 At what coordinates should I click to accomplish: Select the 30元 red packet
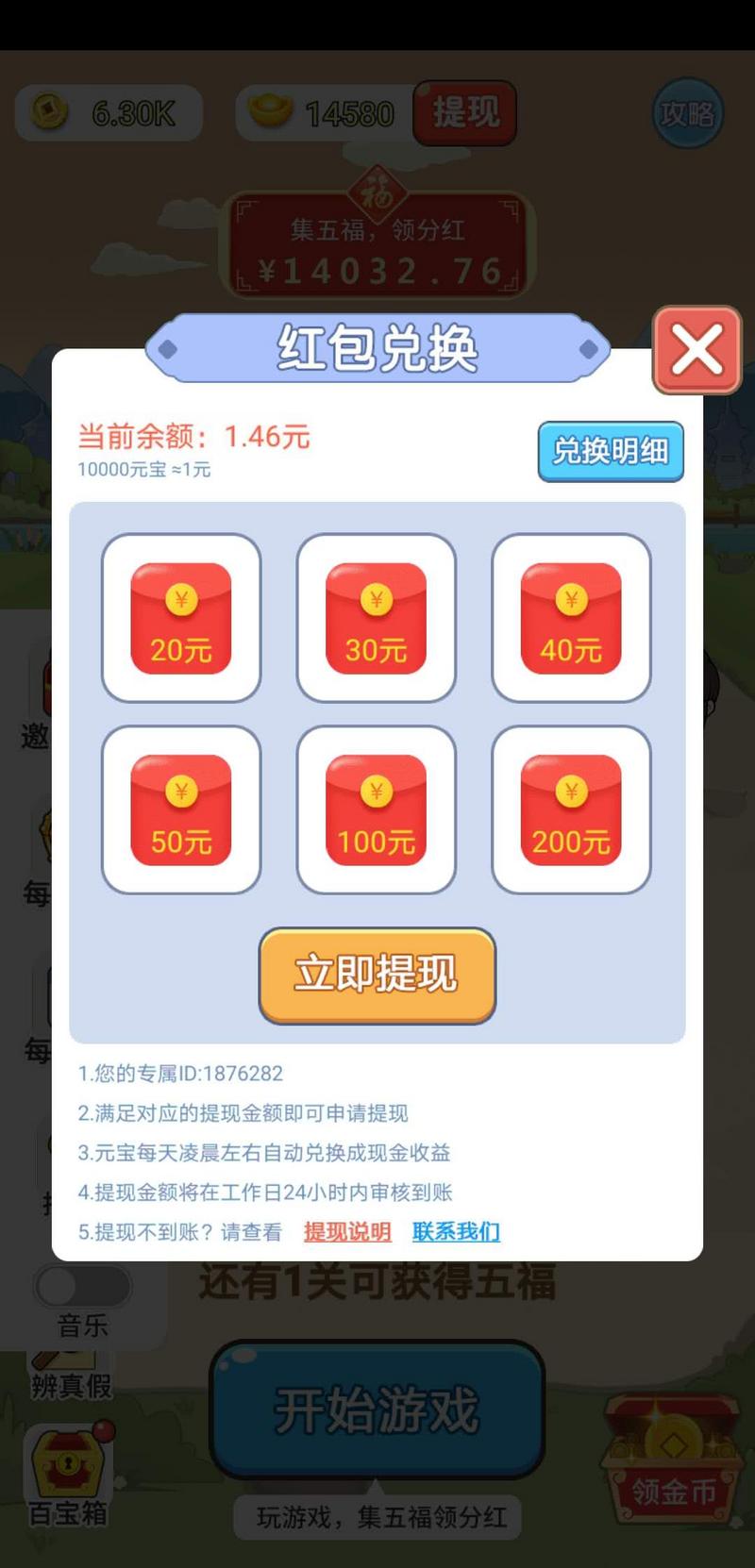coord(377,618)
